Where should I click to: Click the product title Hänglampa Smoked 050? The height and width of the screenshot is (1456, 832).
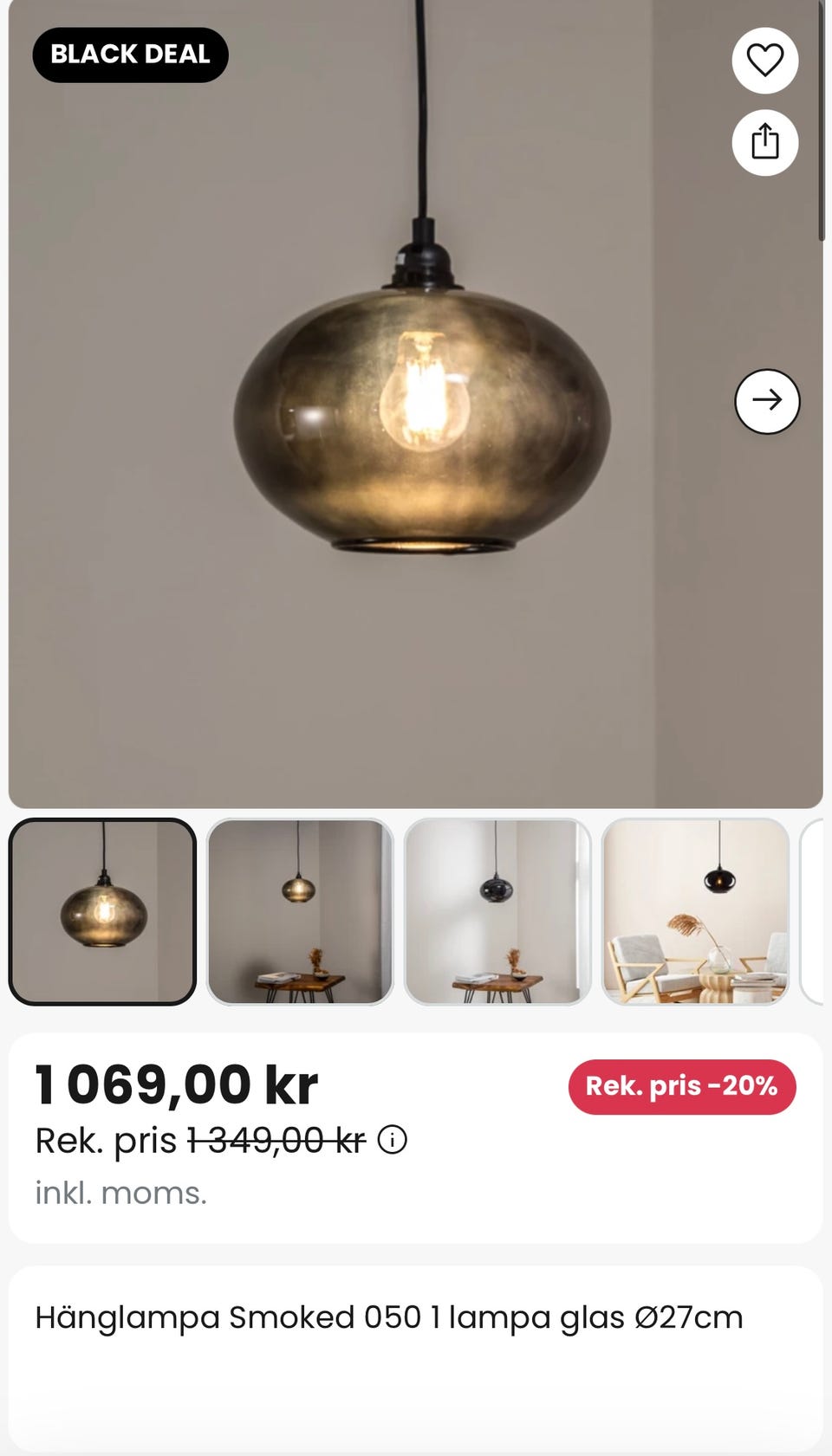387,1316
